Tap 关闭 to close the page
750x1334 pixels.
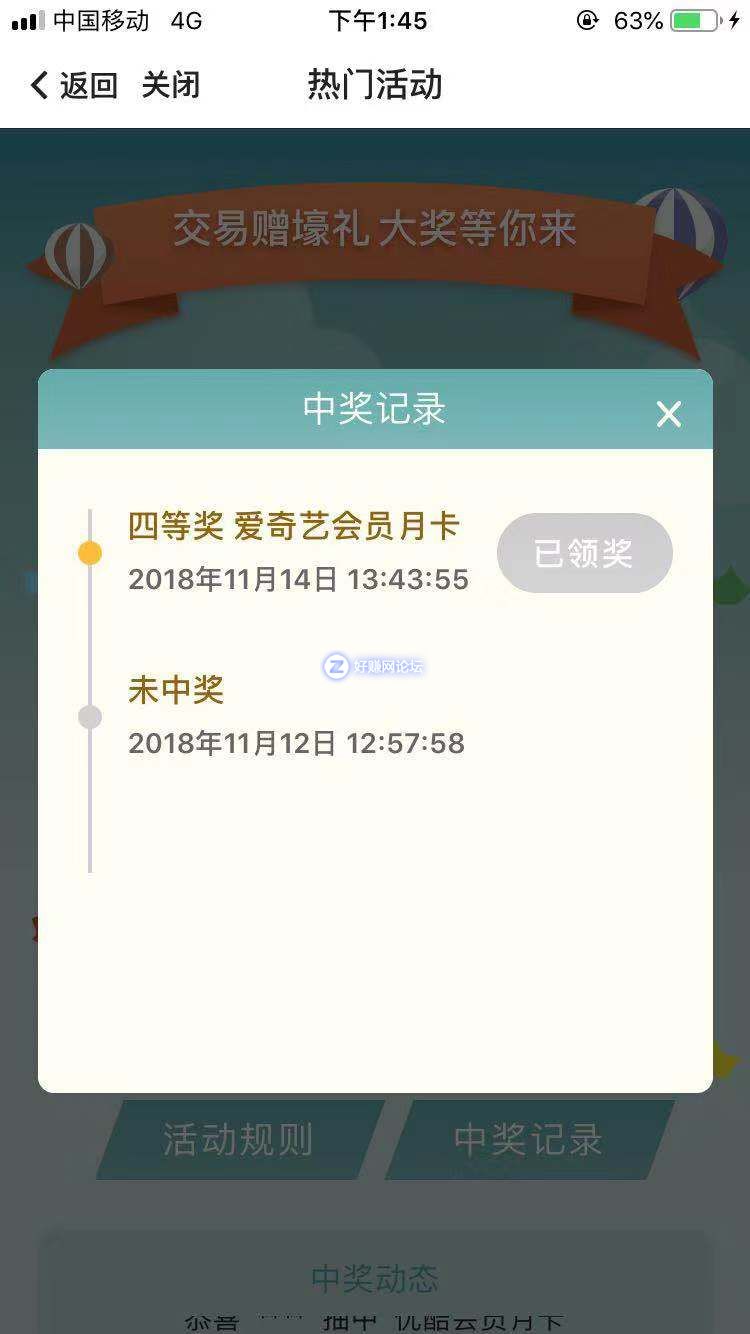(x=170, y=85)
